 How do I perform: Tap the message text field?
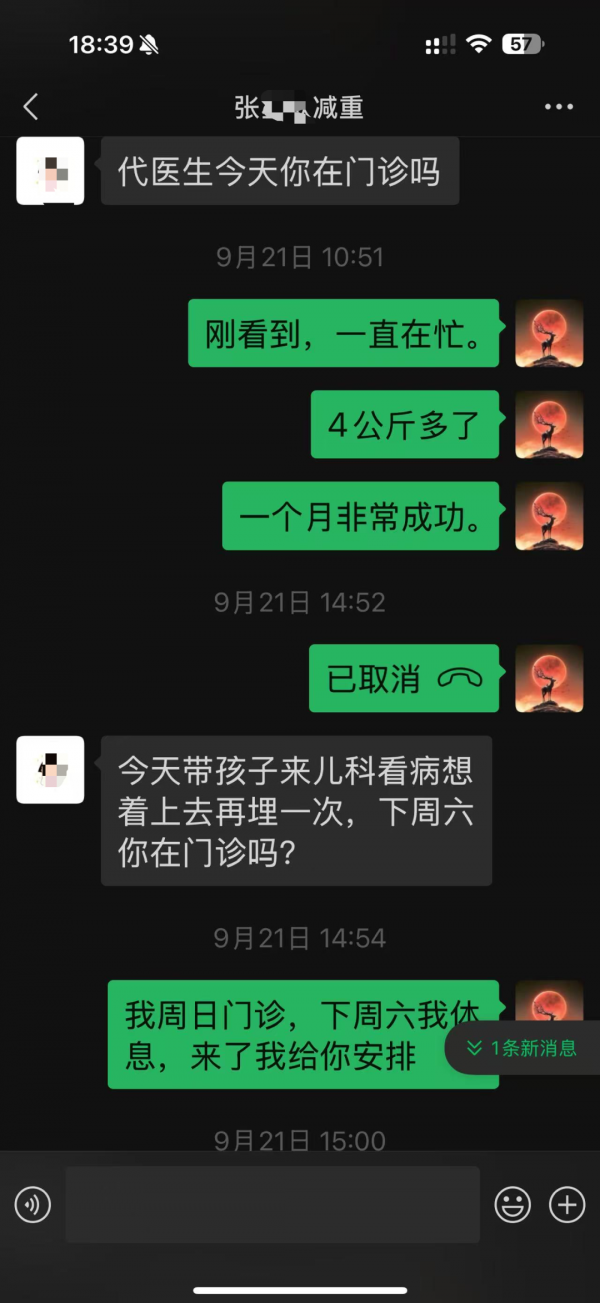(272, 1205)
